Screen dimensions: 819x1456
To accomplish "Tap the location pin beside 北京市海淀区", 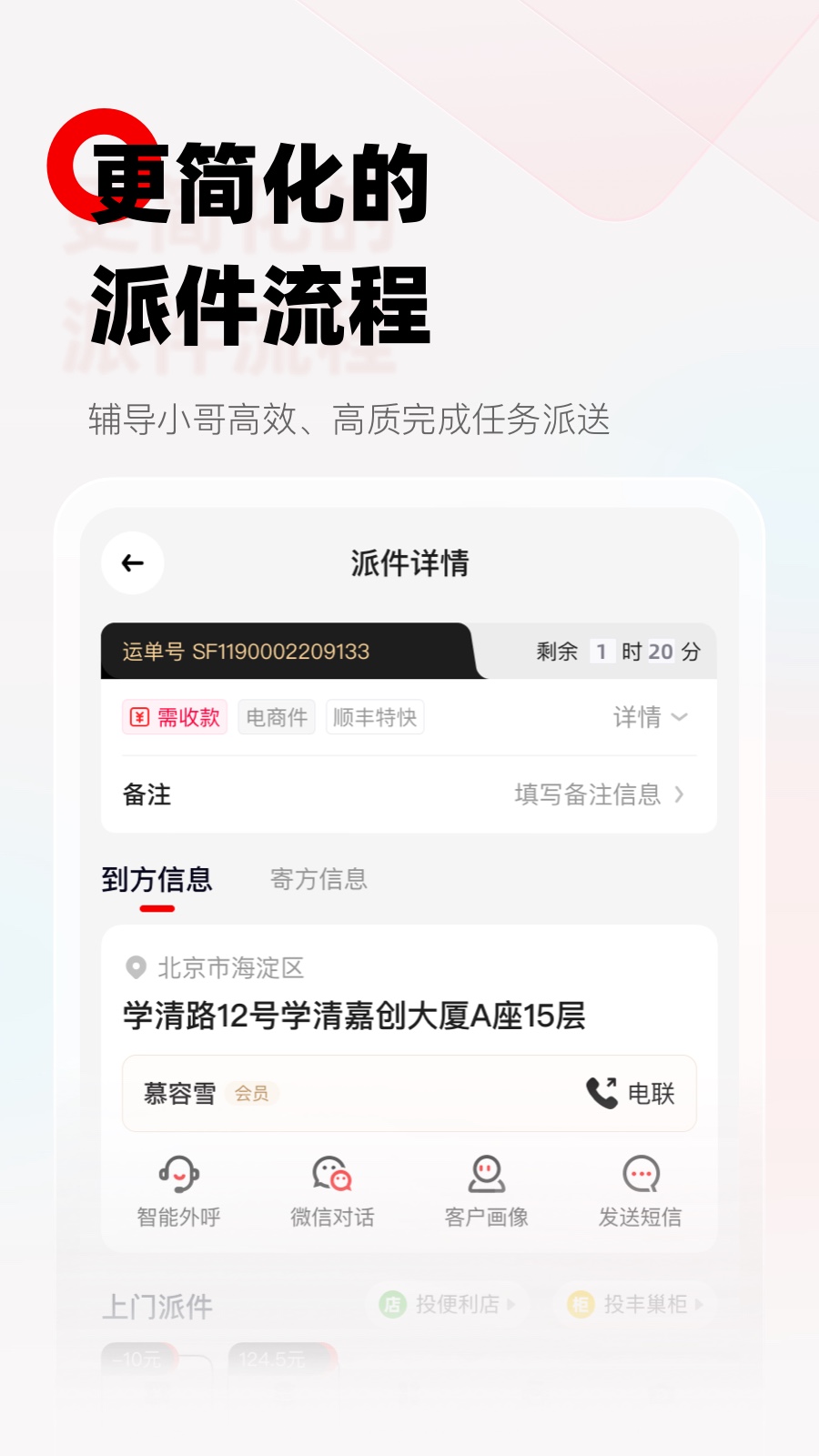I will pos(135,967).
